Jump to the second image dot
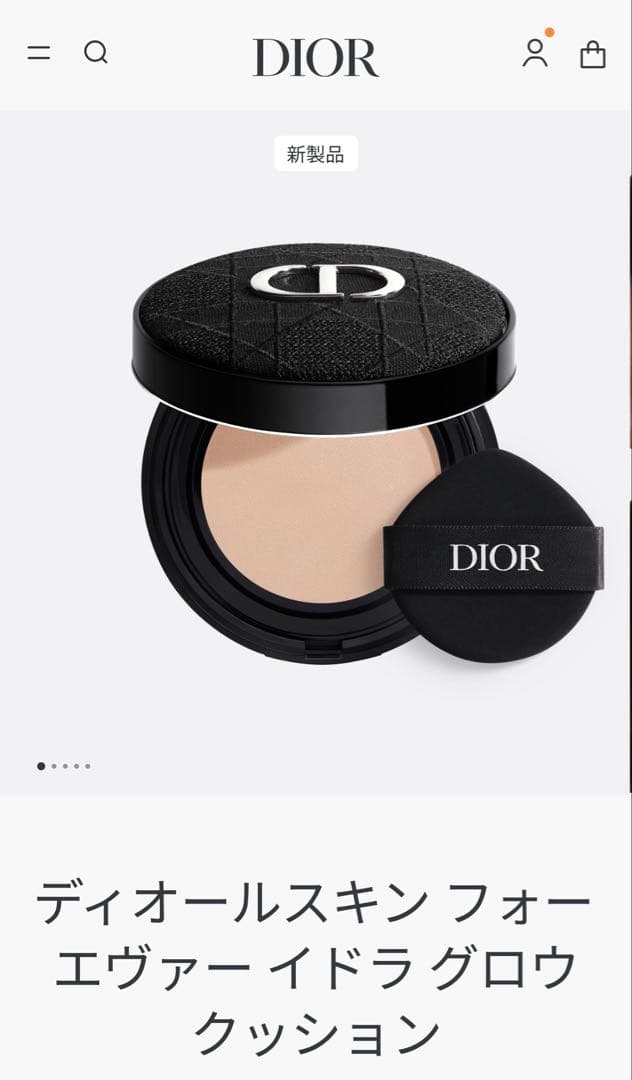The height and width of the screenshot is (1080, 632). (x=53, y=766)
